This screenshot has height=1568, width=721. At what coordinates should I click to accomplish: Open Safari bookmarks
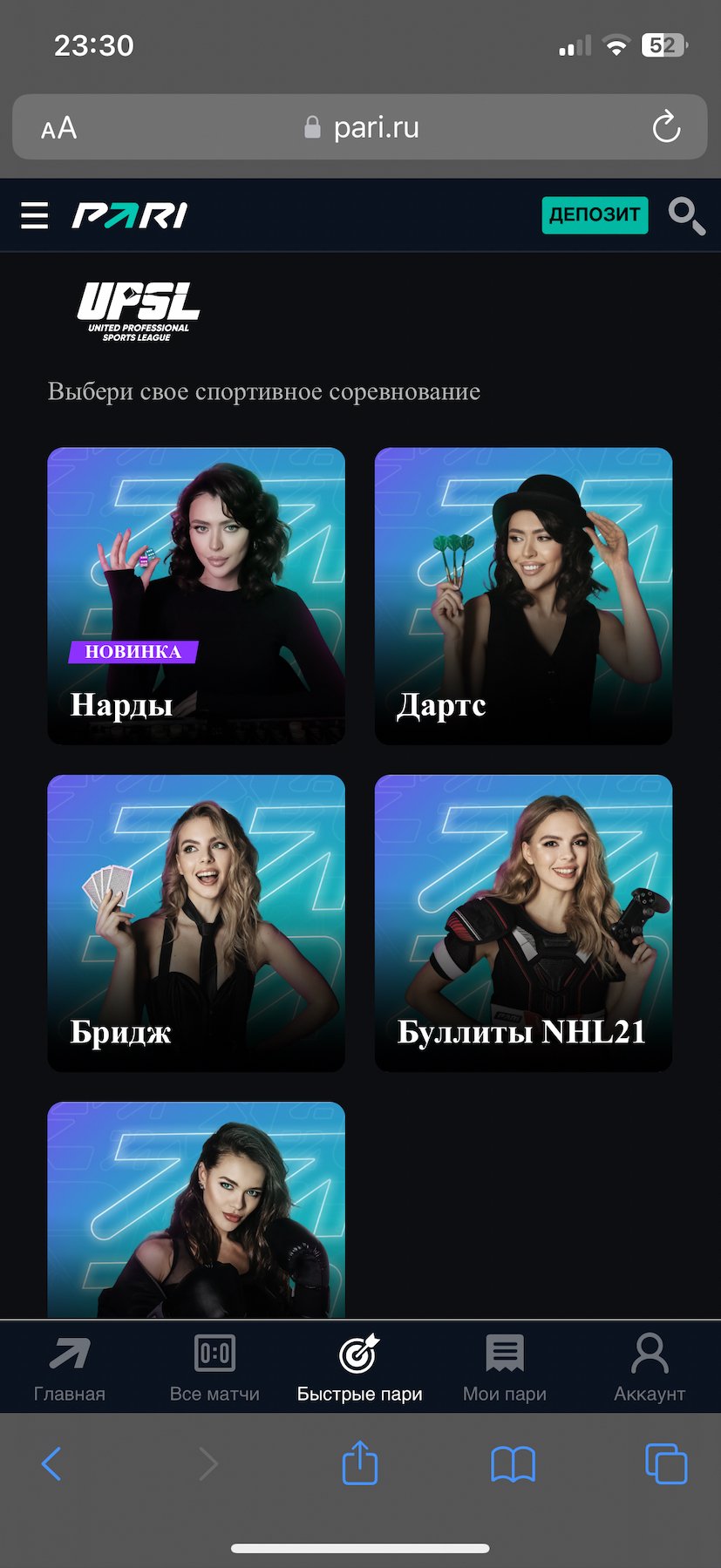coord(513,1463)
